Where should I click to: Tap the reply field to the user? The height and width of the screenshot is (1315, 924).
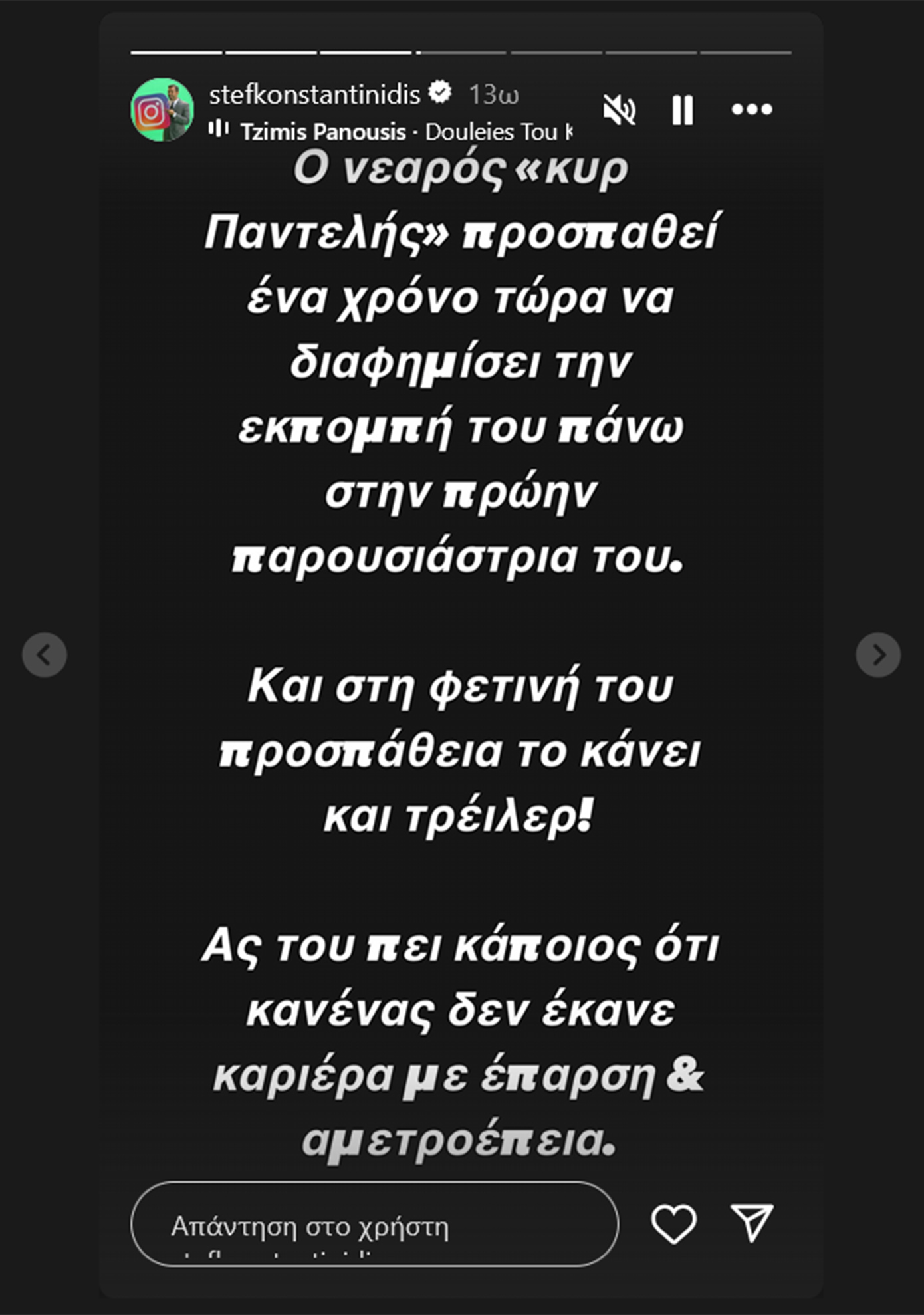click(374, 1225)
